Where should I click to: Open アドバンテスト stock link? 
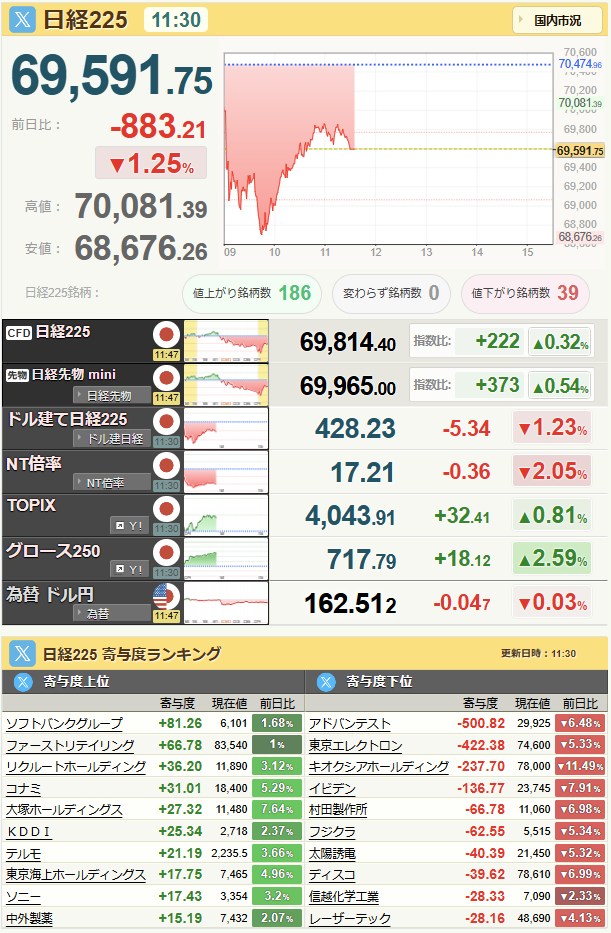point(350,724)
